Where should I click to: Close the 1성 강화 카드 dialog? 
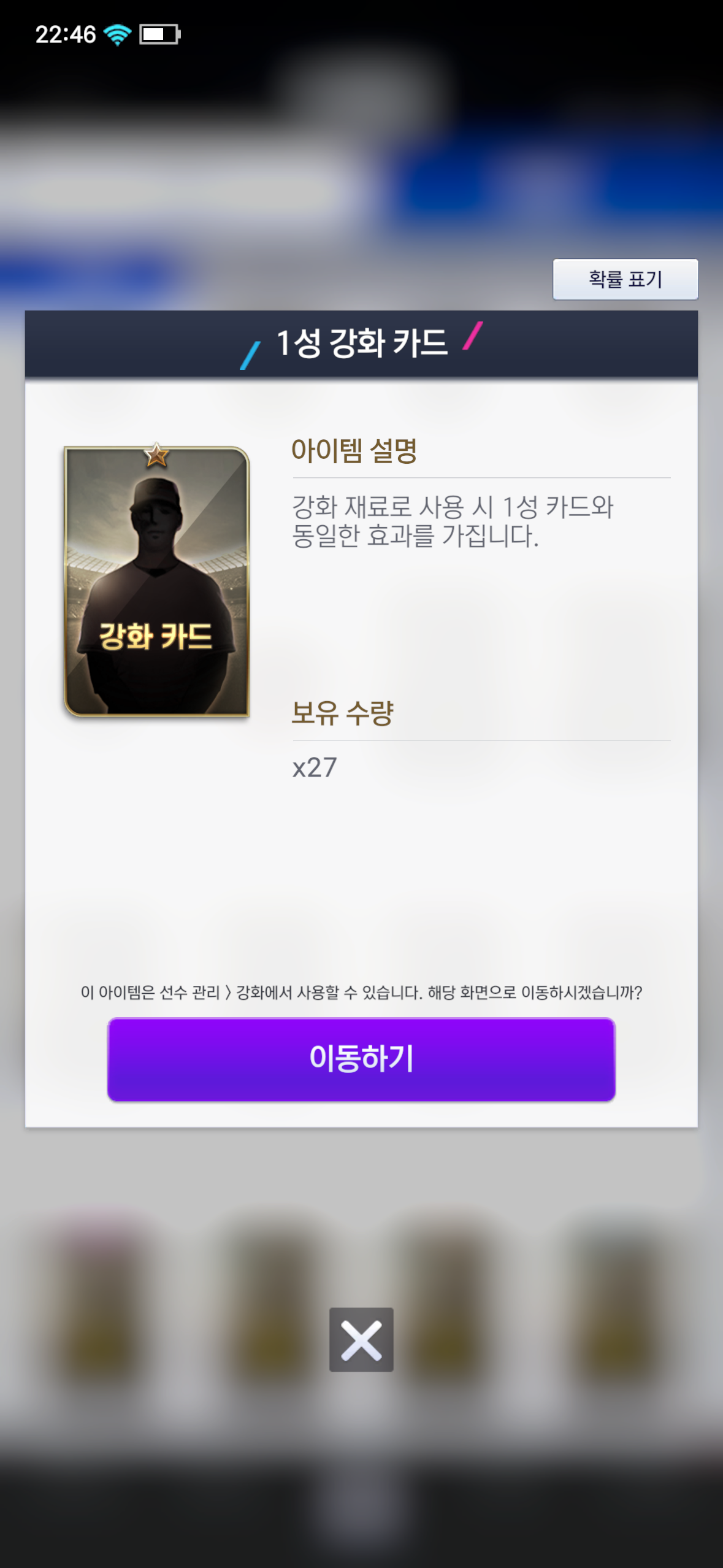361,1339
